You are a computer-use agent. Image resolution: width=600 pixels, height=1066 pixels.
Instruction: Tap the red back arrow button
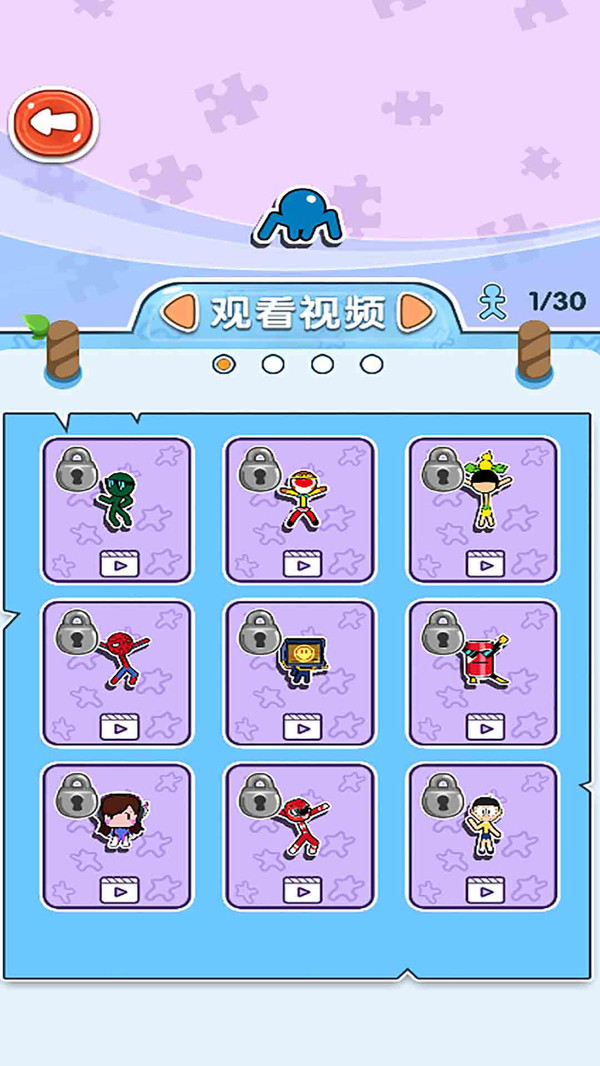54,124
